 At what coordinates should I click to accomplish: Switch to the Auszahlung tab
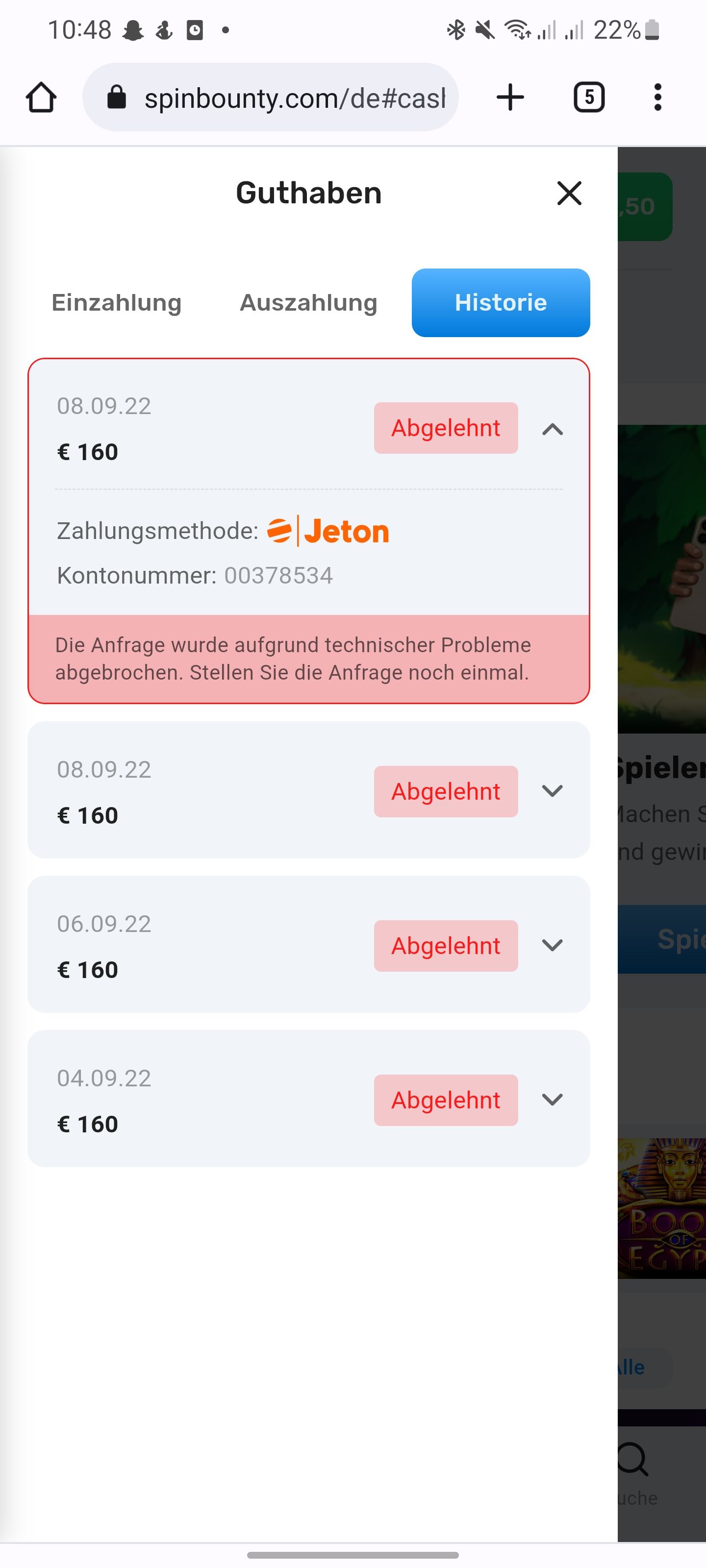click(x=308, y=302)
